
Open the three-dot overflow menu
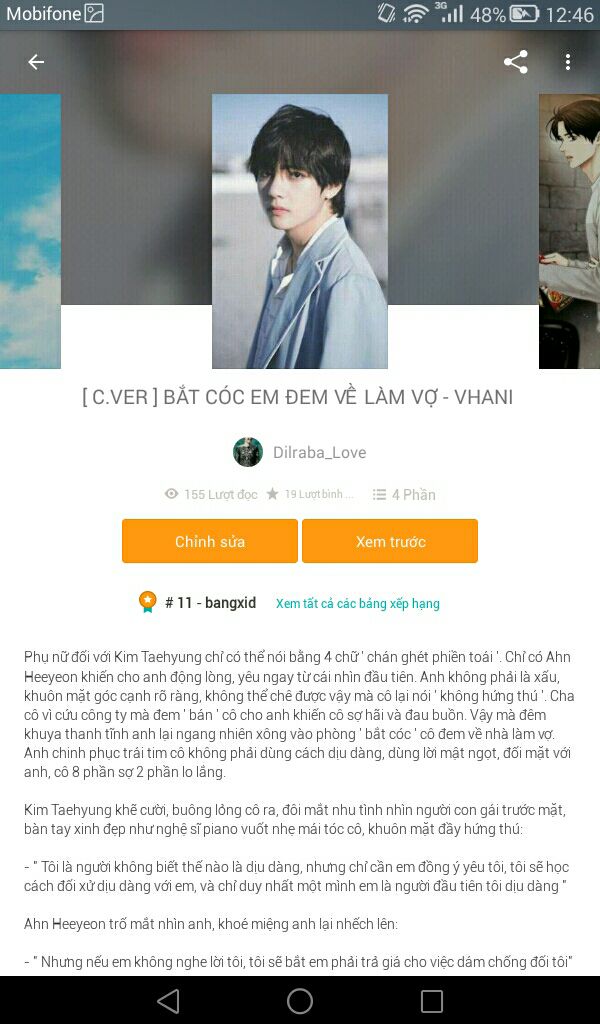tap(568, 62)
